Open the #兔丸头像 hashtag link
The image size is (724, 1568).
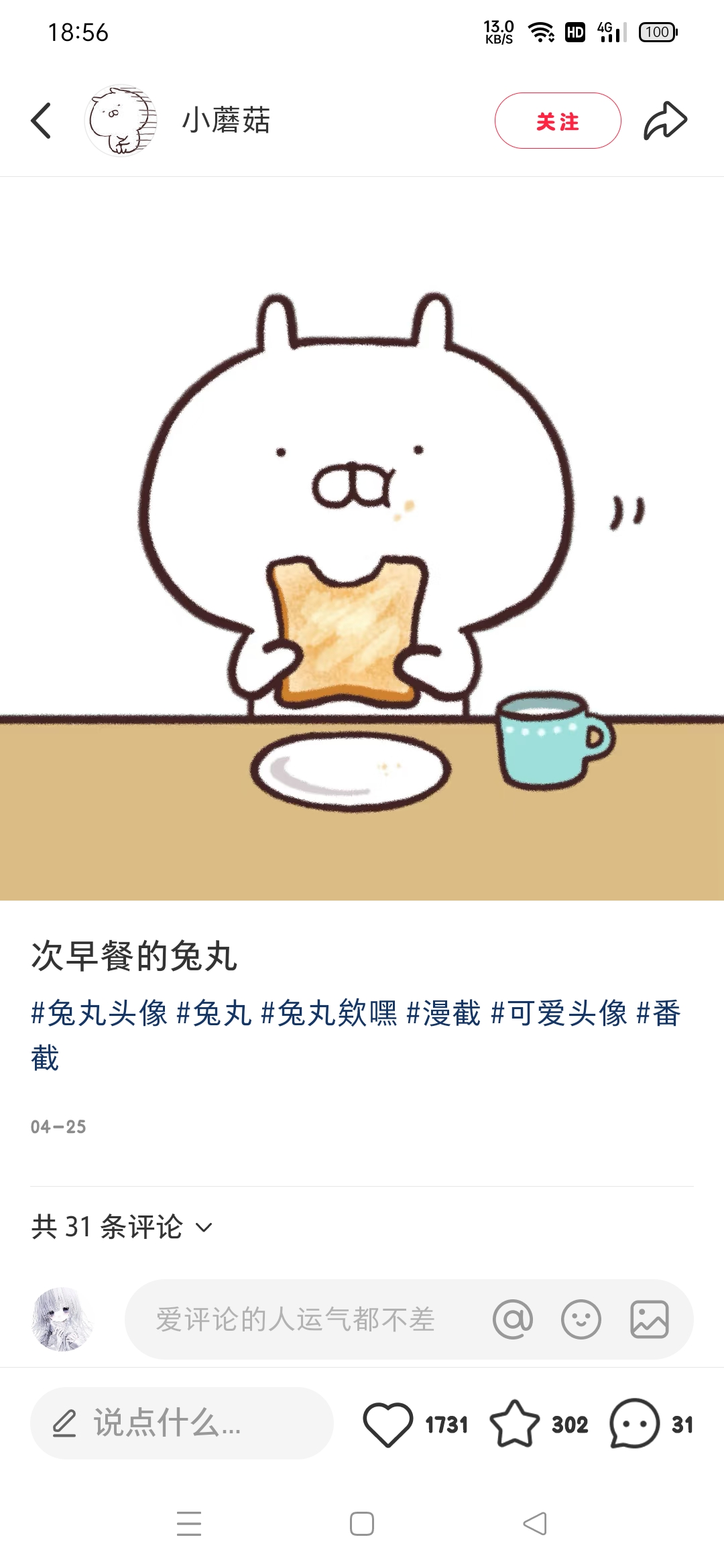point(101,1015)
